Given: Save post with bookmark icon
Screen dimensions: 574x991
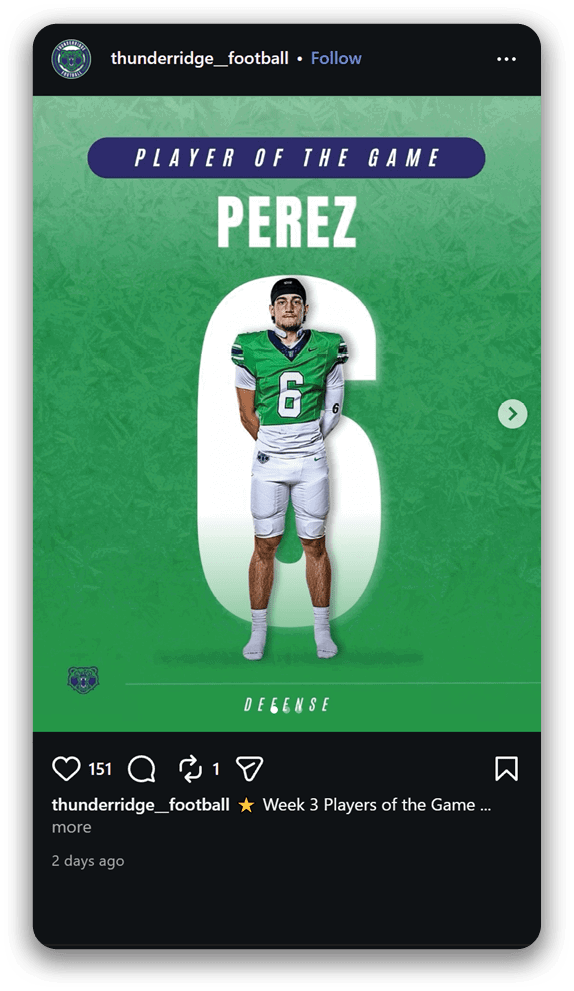Looking at the screenshot, I should pyautogui.click(x=506, y=769).
